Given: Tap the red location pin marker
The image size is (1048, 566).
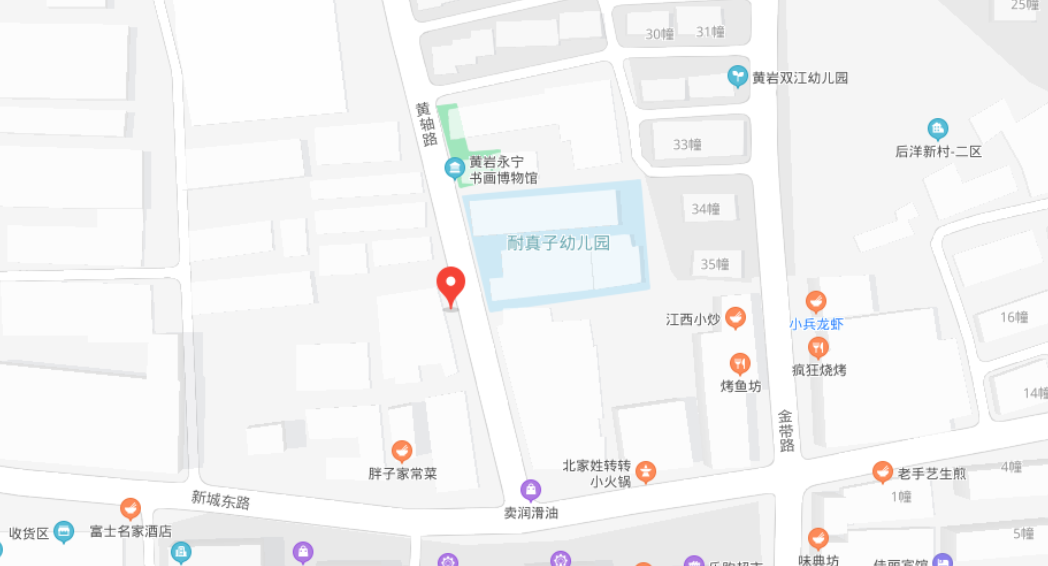Looking at the screenshot, I should 451,284.
